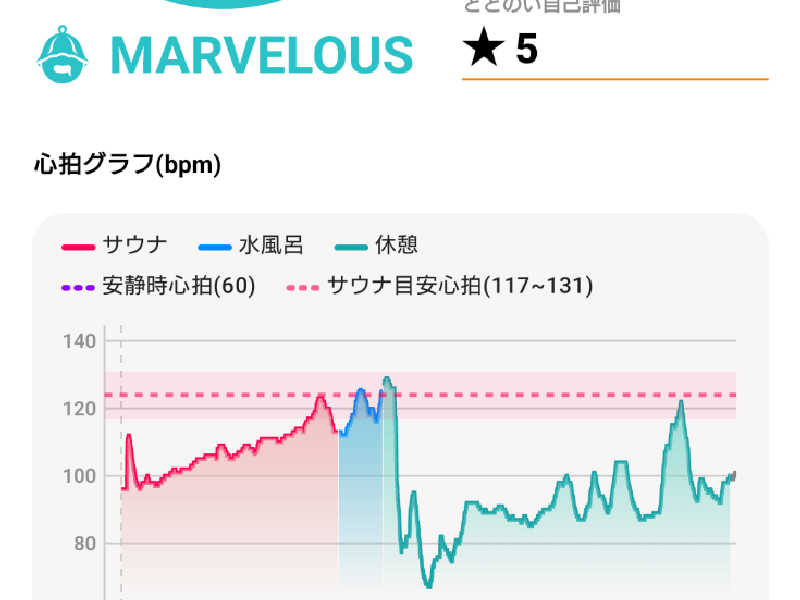Viewport: 800px width, 600px height.
Task: Edit the ととのい self-rating star field
Action: click(x=613, y=50)
